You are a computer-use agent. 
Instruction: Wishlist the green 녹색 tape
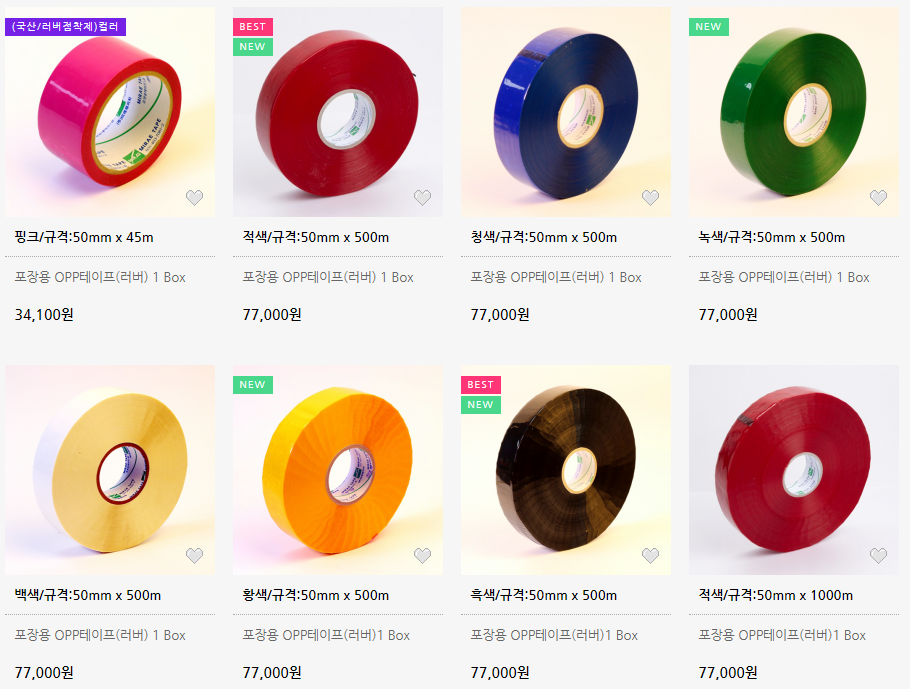click(x=878, y=198)
